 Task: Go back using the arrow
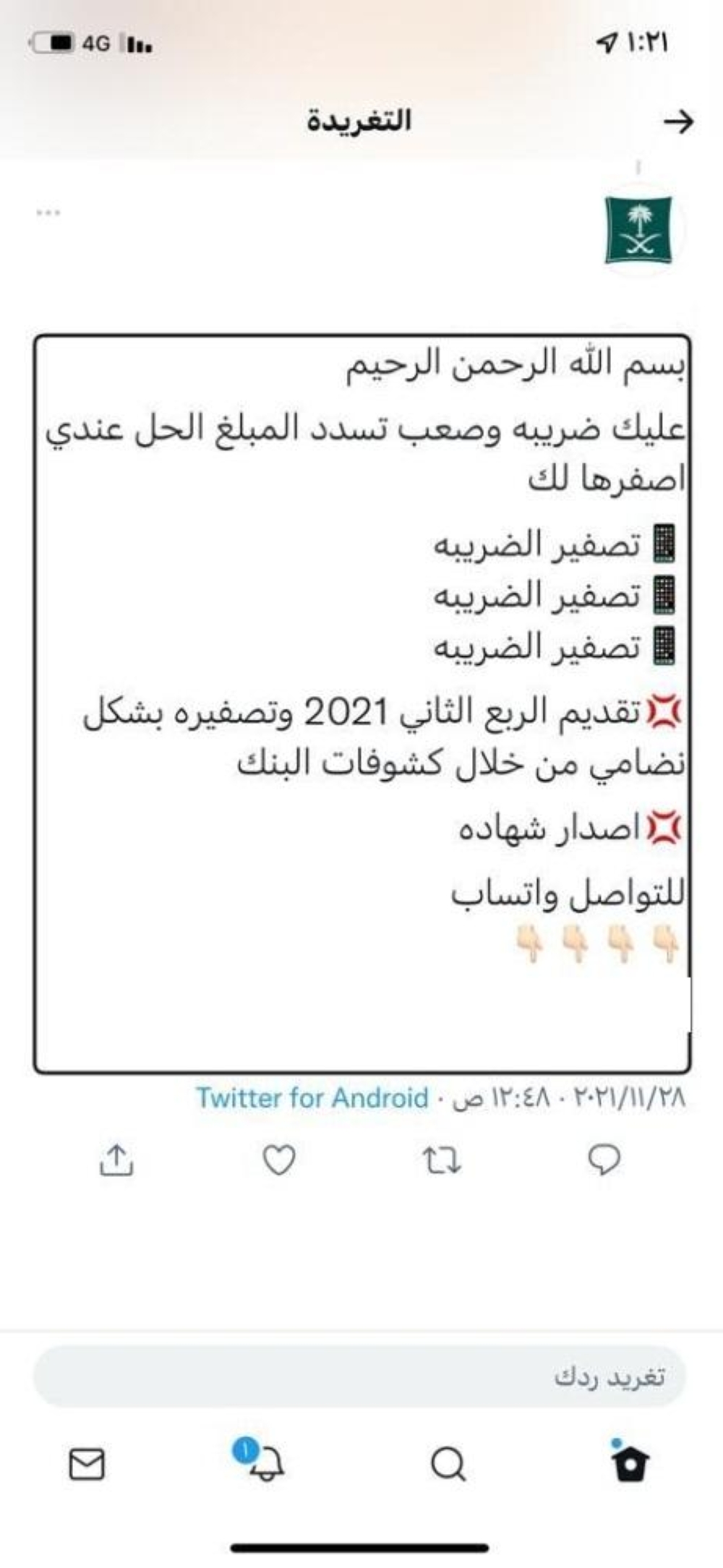tap(678, 122)
